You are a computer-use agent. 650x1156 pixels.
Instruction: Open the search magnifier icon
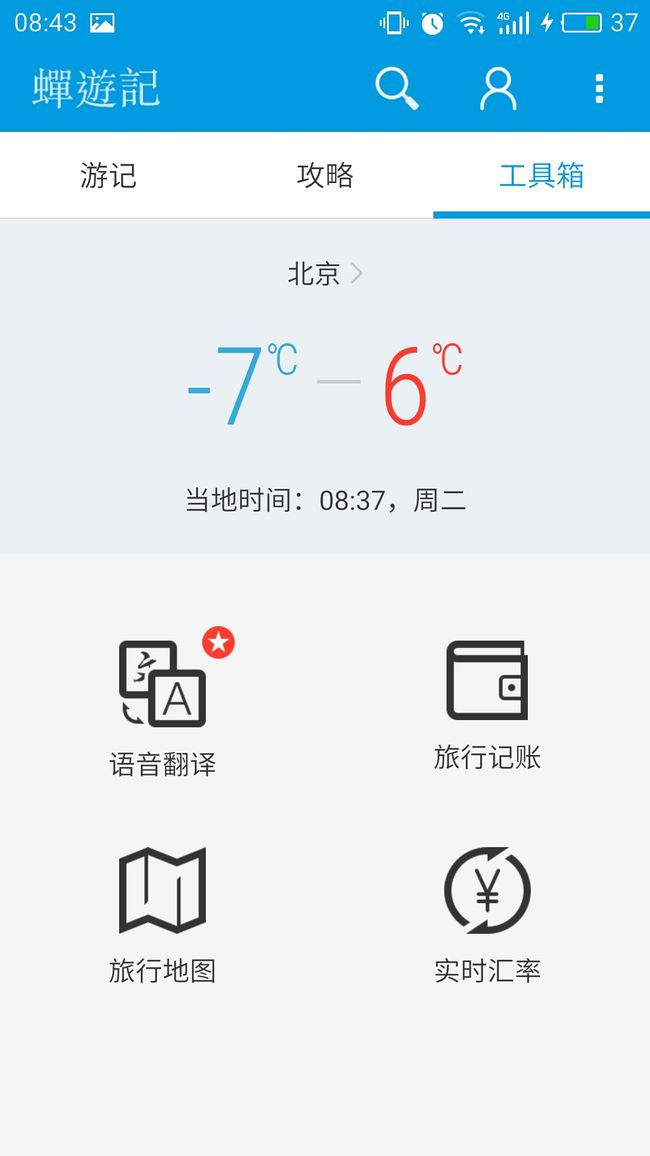(x=396, y=88)
